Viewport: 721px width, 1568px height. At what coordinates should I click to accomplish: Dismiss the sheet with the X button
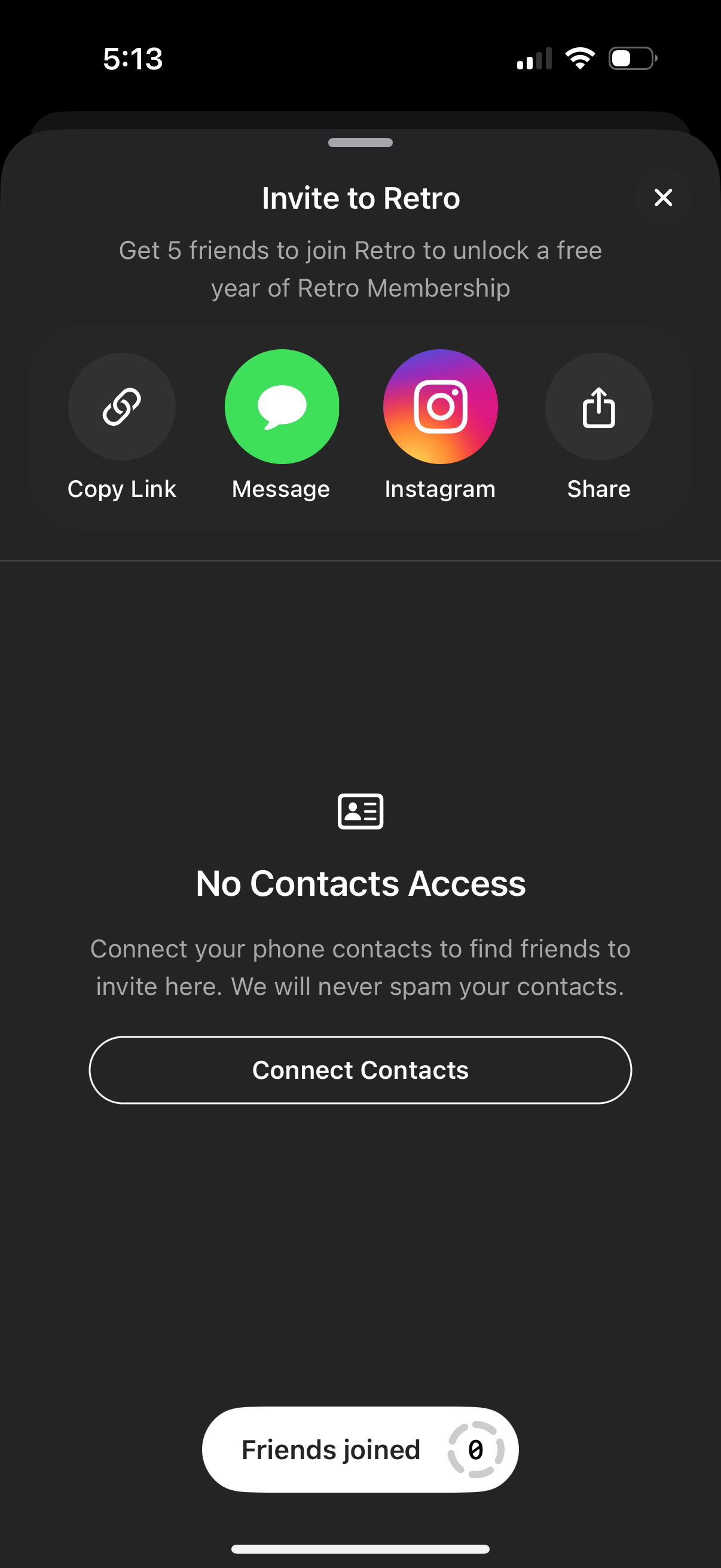click(x=662, y=197)
